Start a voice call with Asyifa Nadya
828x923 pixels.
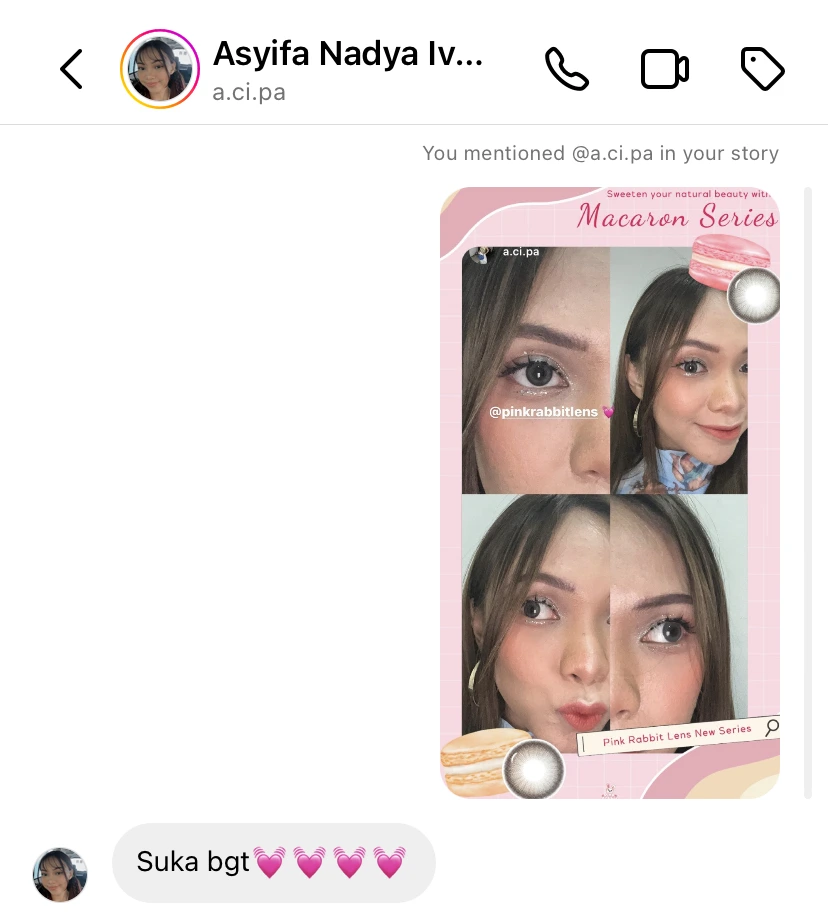coord(566,69)
